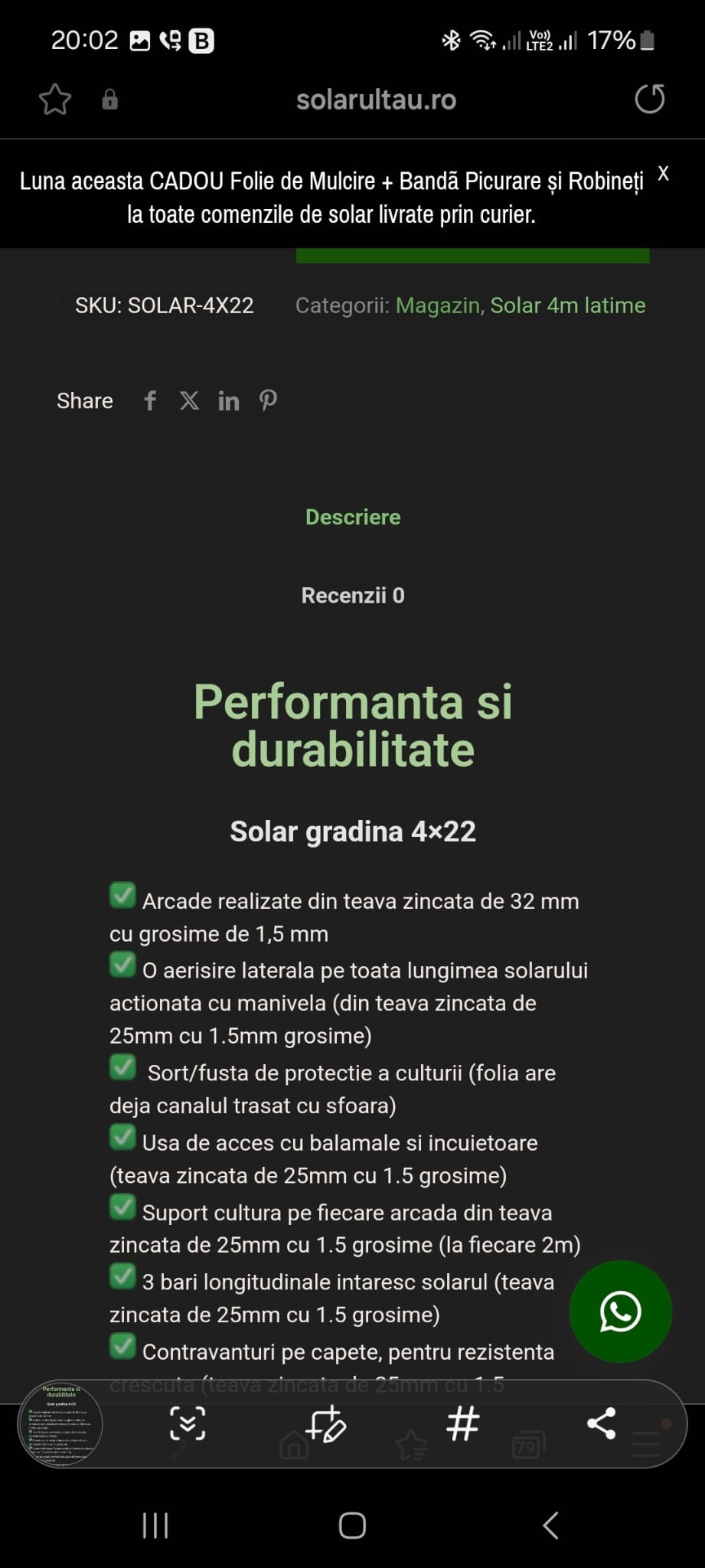The image size is (705, 1568).
Task: Reload the solarultau.ro page
Action: tap(649, 100)
